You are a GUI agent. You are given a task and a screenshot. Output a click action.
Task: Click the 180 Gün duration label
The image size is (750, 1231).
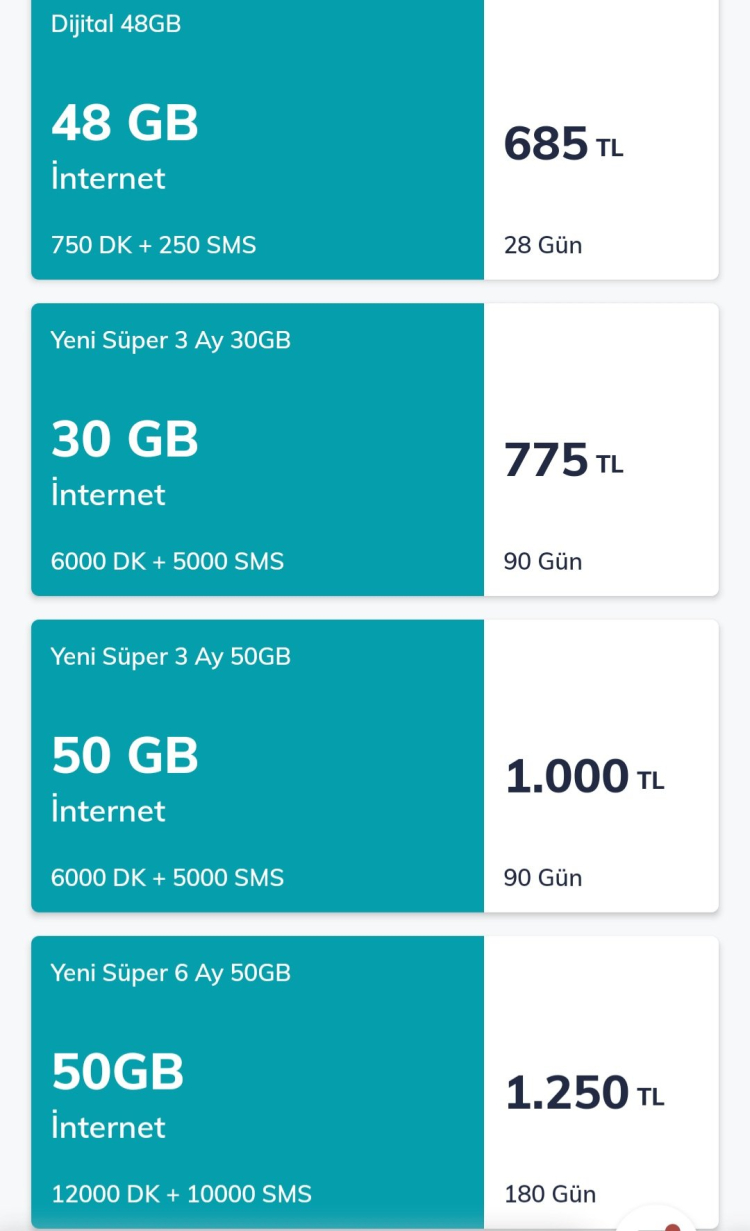[549, 1194]
